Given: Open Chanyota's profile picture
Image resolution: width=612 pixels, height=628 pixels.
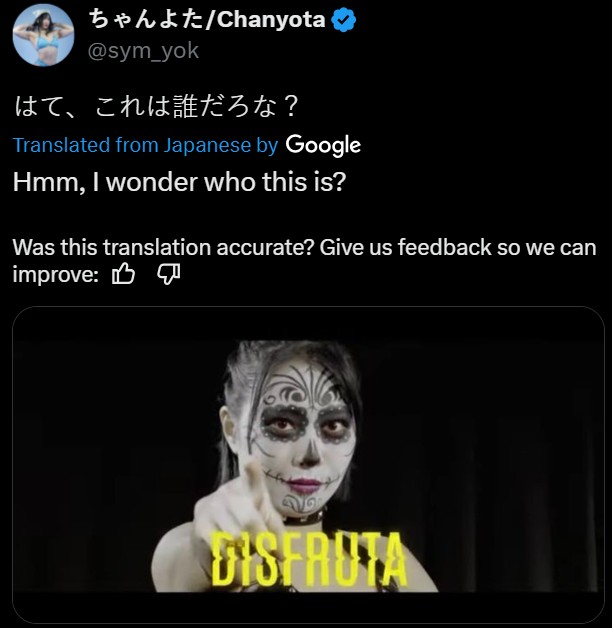Looking at the screenshot, I should click(43, 35).
